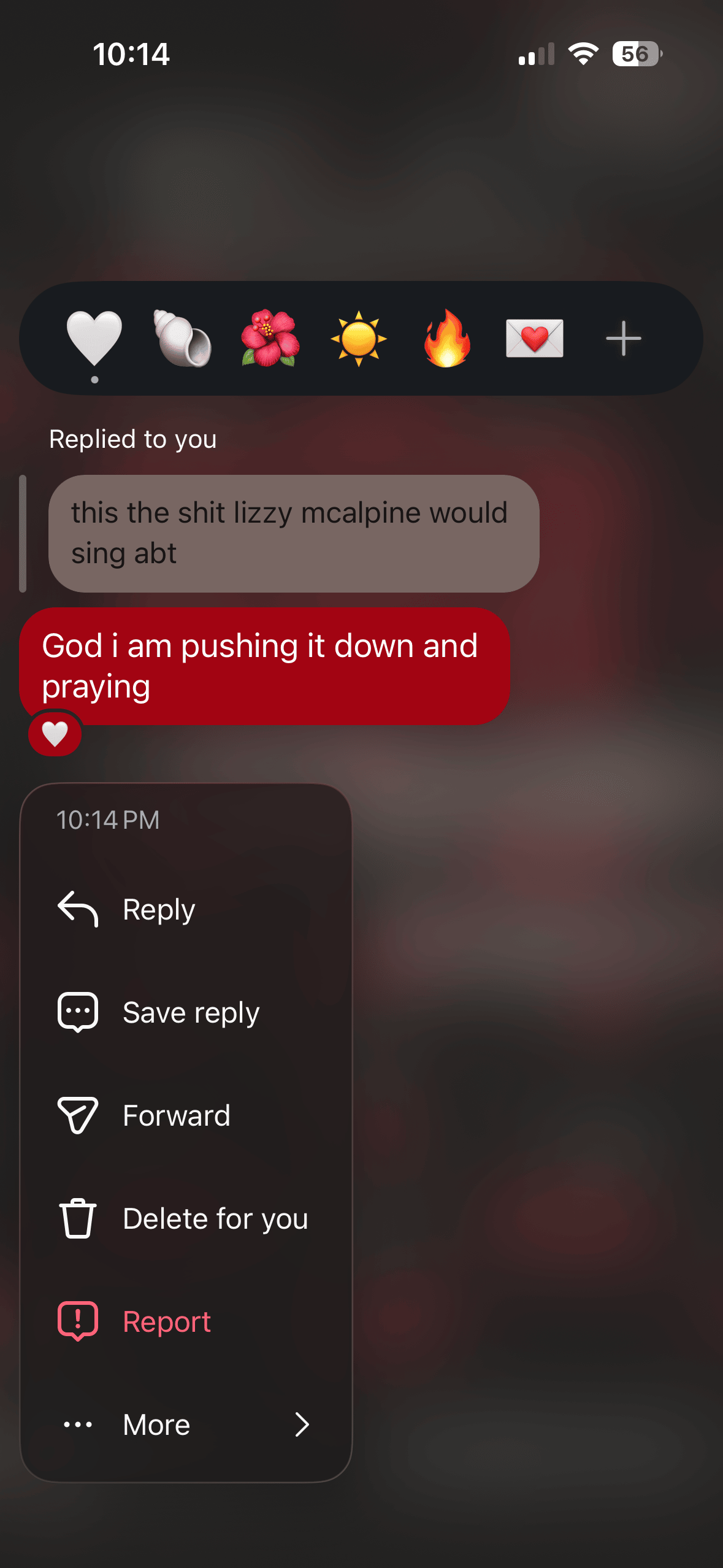Image resolution: width=723 pixels, height=1568 pixels.
Task: React with the white heart emoji
Action: coord(94,338)
